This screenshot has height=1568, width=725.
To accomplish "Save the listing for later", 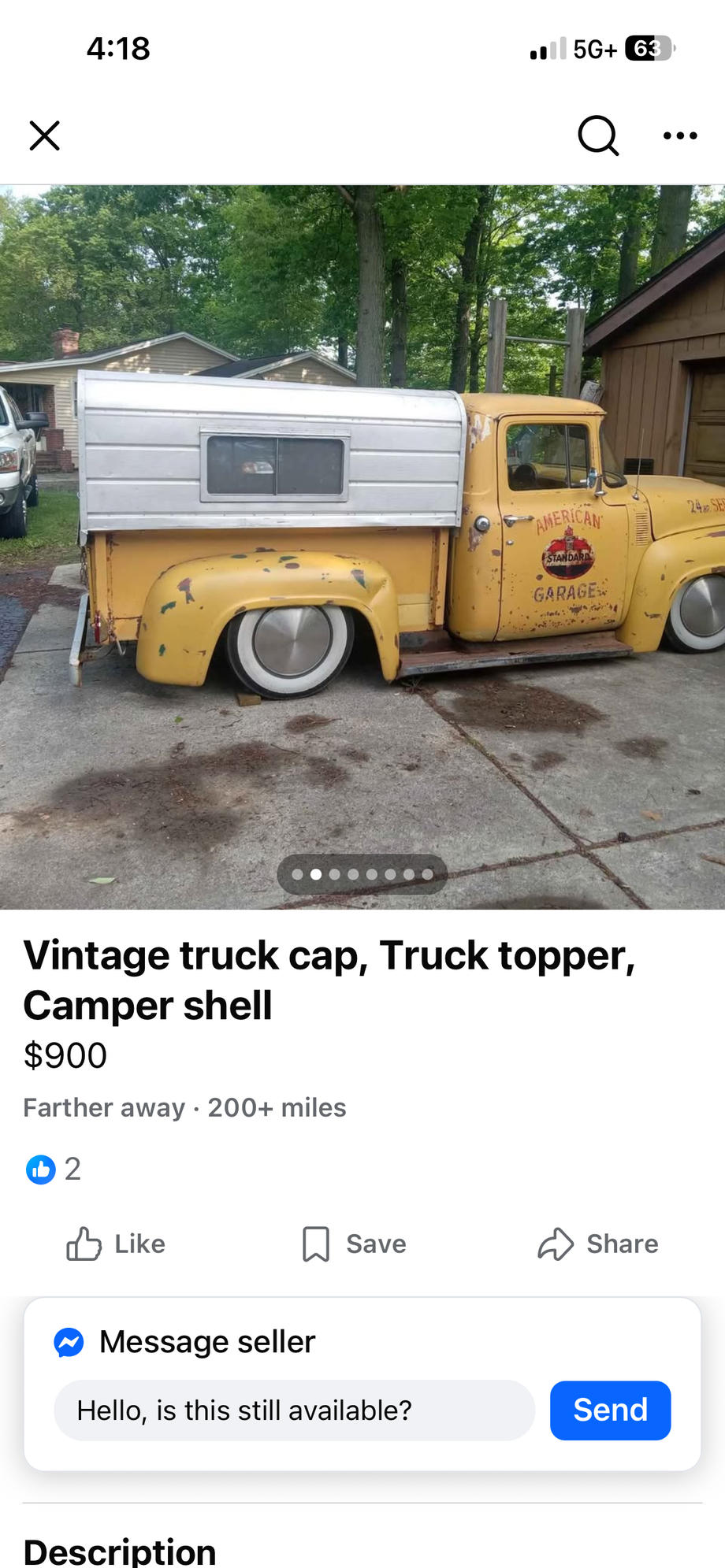I will (355, 1244).
